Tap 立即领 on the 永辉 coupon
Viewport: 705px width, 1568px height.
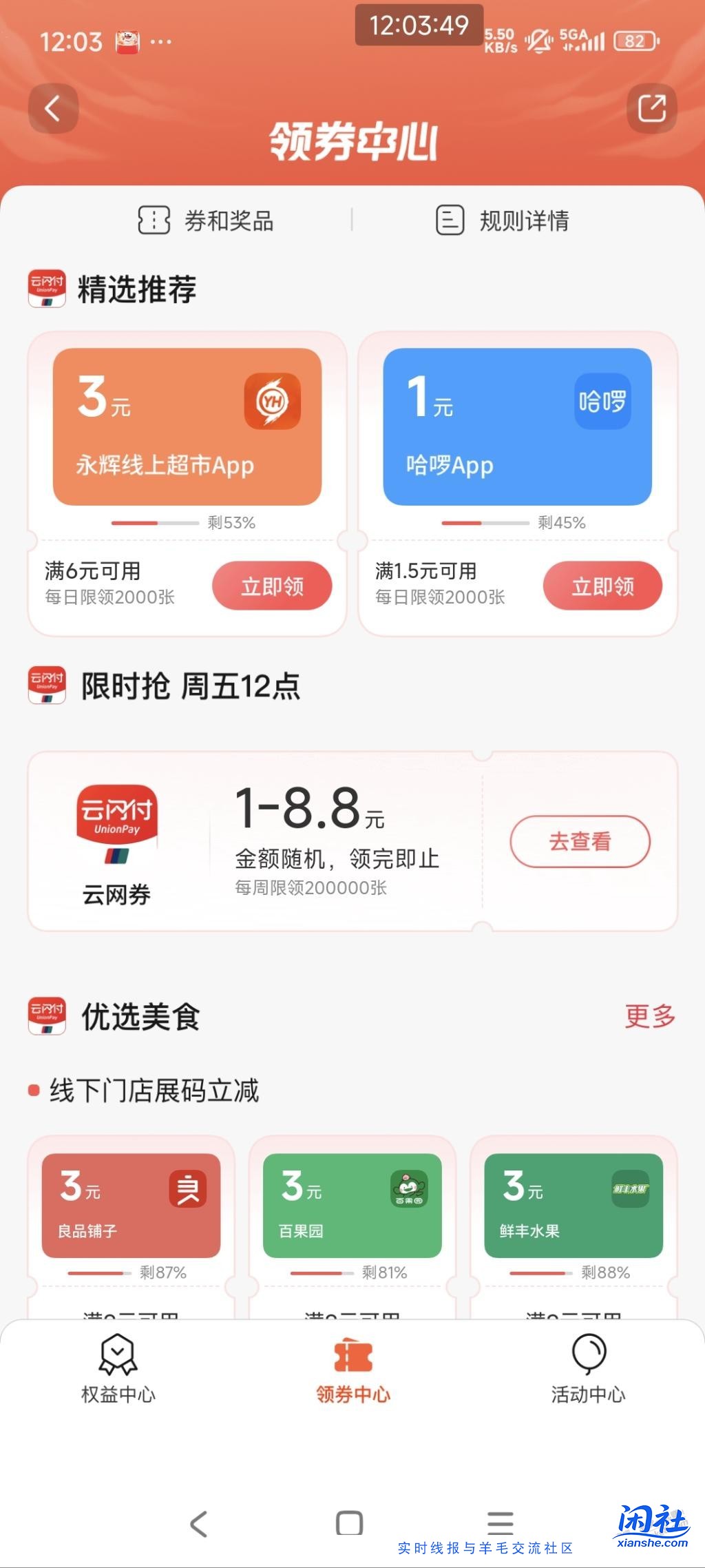(x=271, y=585)
